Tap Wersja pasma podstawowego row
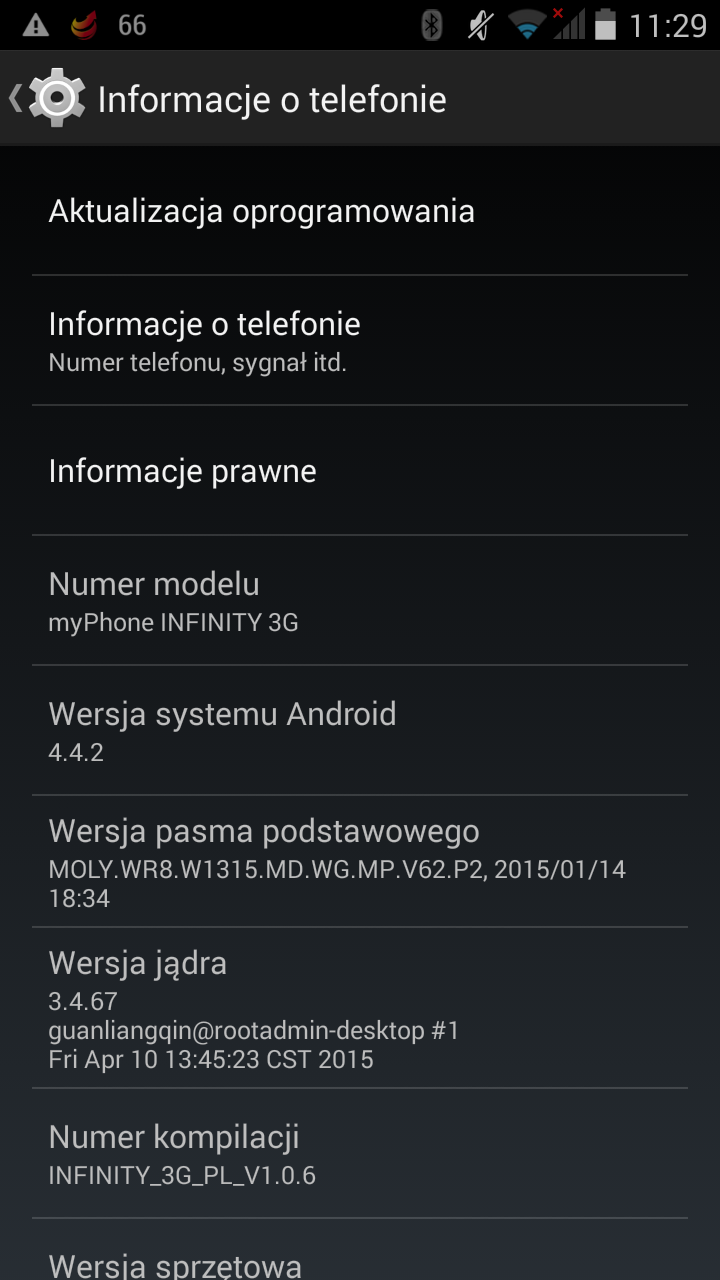 pos(360,862)
